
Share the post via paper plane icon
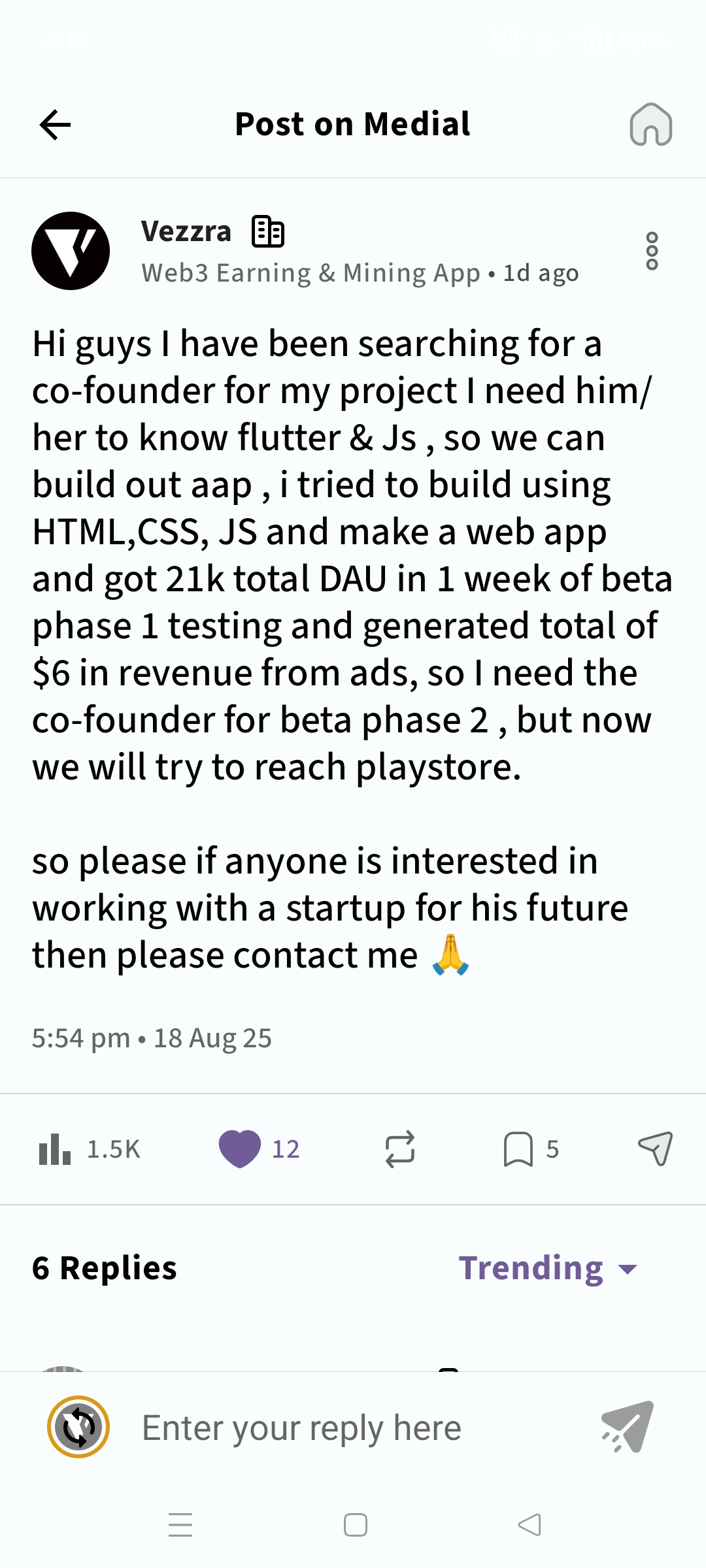tap(655, 1149)
